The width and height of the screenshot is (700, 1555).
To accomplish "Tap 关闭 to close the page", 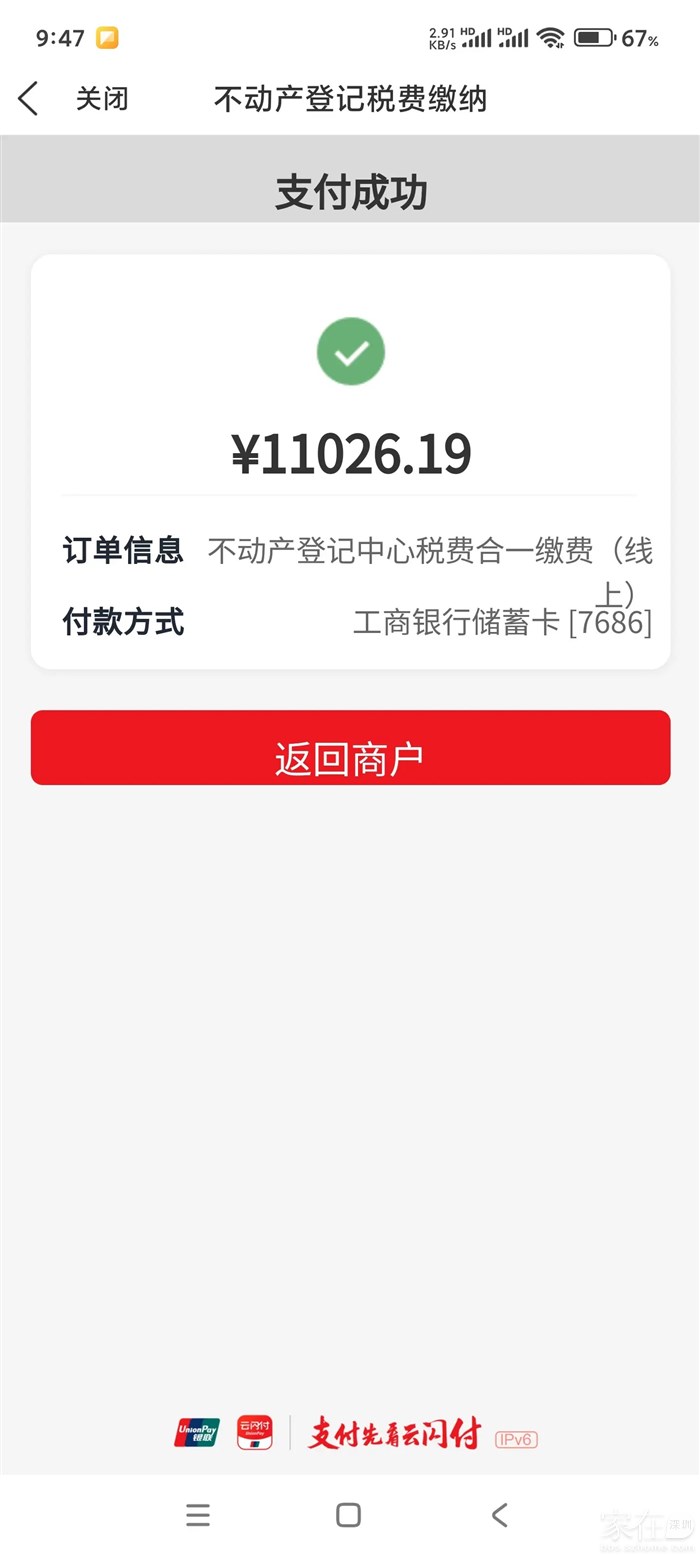I will [x=102, y=99].
